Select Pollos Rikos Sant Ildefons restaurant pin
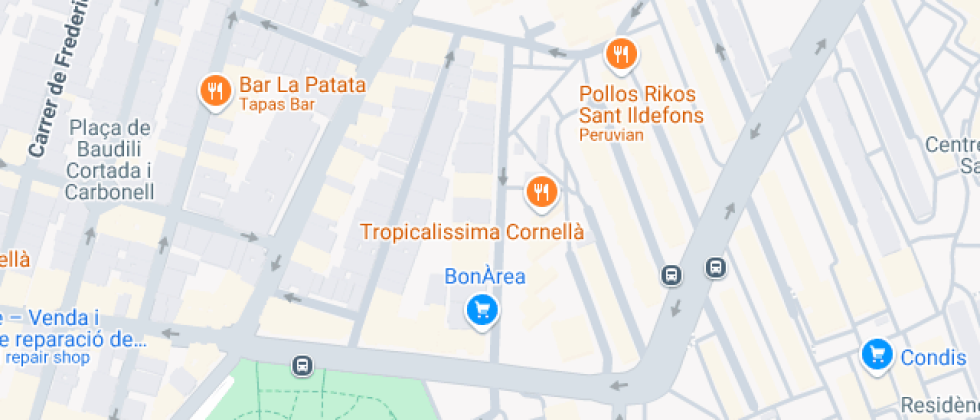 click(x=622, y=53)
